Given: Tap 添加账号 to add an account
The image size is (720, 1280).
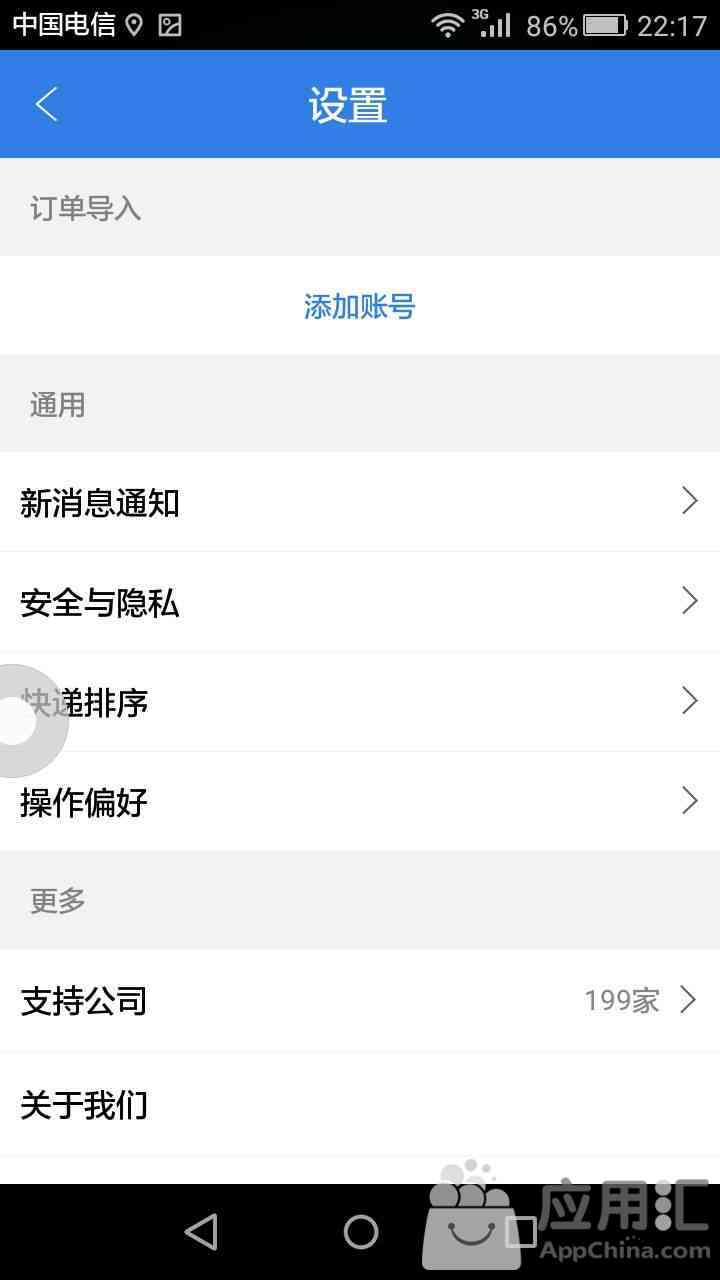Looking at the screenshot, I should [x=360, y=306].
